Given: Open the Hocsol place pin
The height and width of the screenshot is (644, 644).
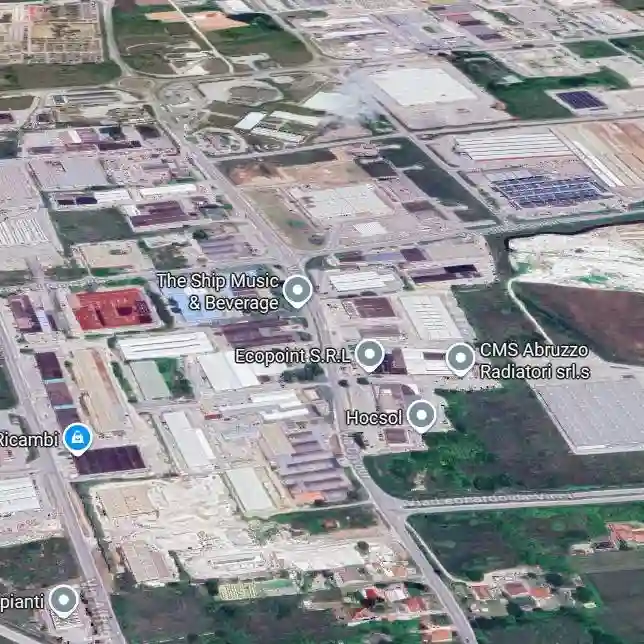Looking at the screenshot, I should [422, 414].
